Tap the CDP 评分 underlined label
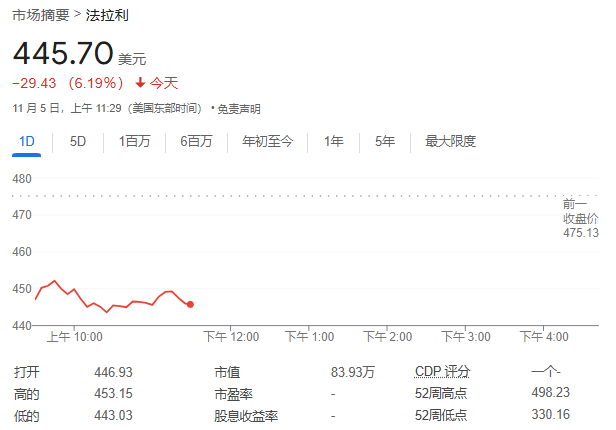The height and width of the screenshot is (430, 616). [441, 372]
